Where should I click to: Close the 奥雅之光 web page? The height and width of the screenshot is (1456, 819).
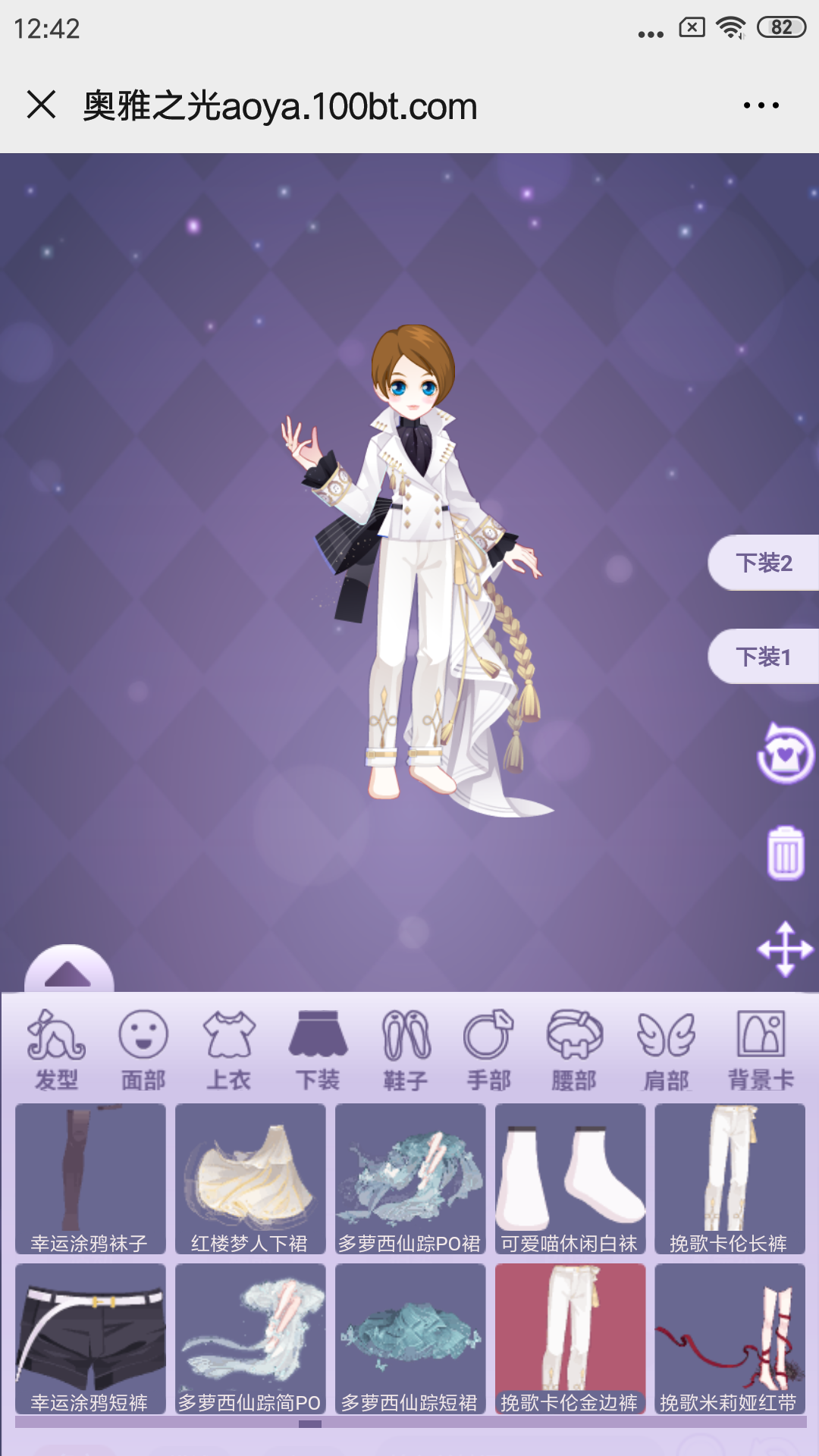pos(42,105)
